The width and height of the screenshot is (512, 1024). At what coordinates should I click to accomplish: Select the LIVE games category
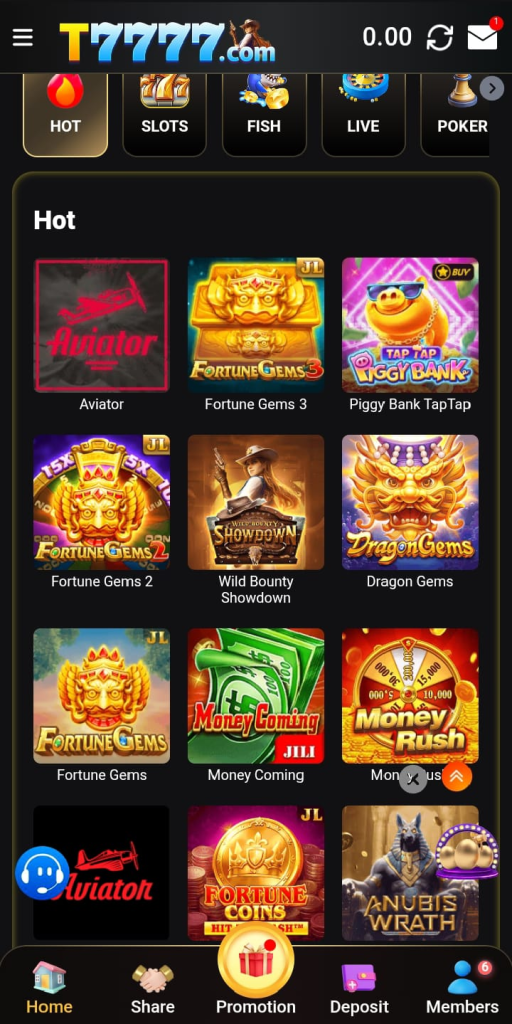pyautogui.click(x=363, y=115)
